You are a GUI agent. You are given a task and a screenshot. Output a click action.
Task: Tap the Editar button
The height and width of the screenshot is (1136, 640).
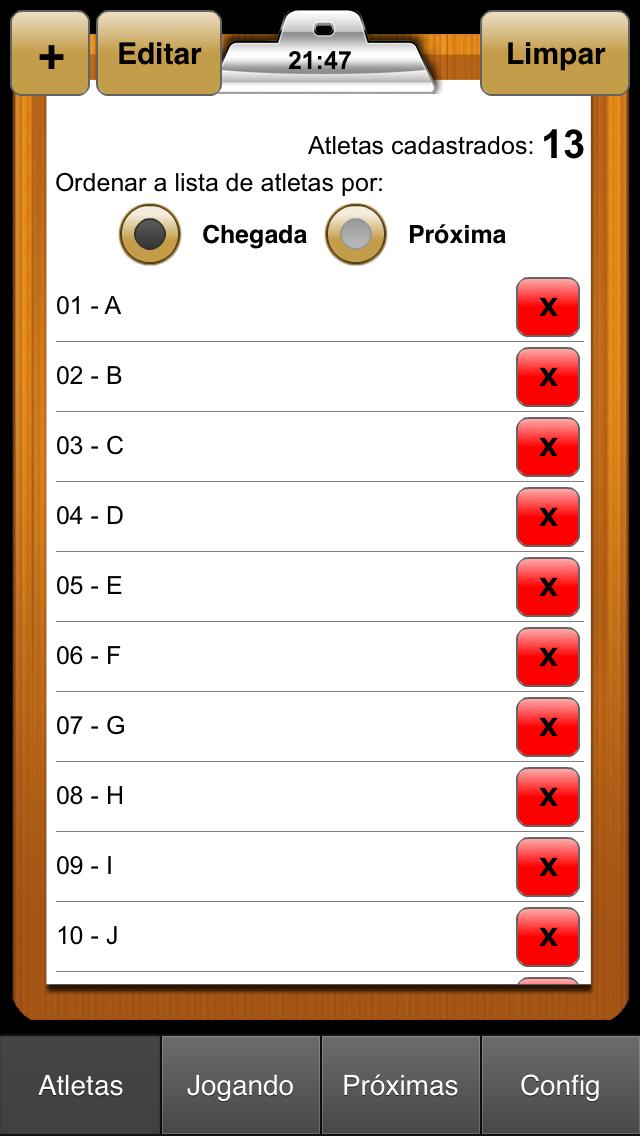159,54
